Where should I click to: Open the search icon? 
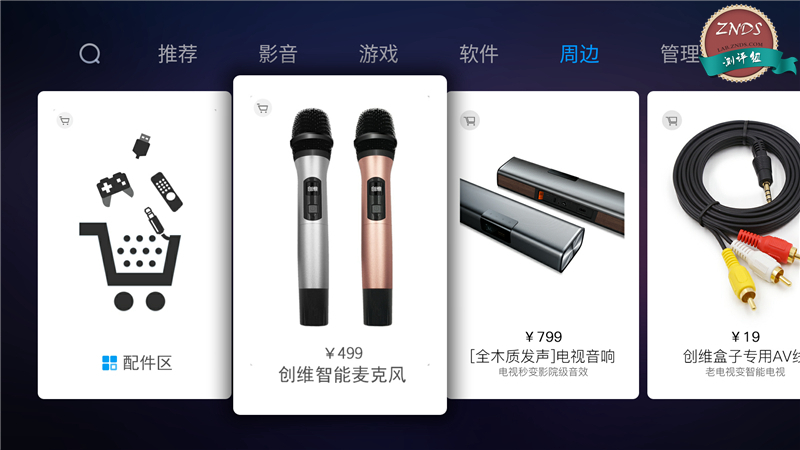click(x=90, y=54)
